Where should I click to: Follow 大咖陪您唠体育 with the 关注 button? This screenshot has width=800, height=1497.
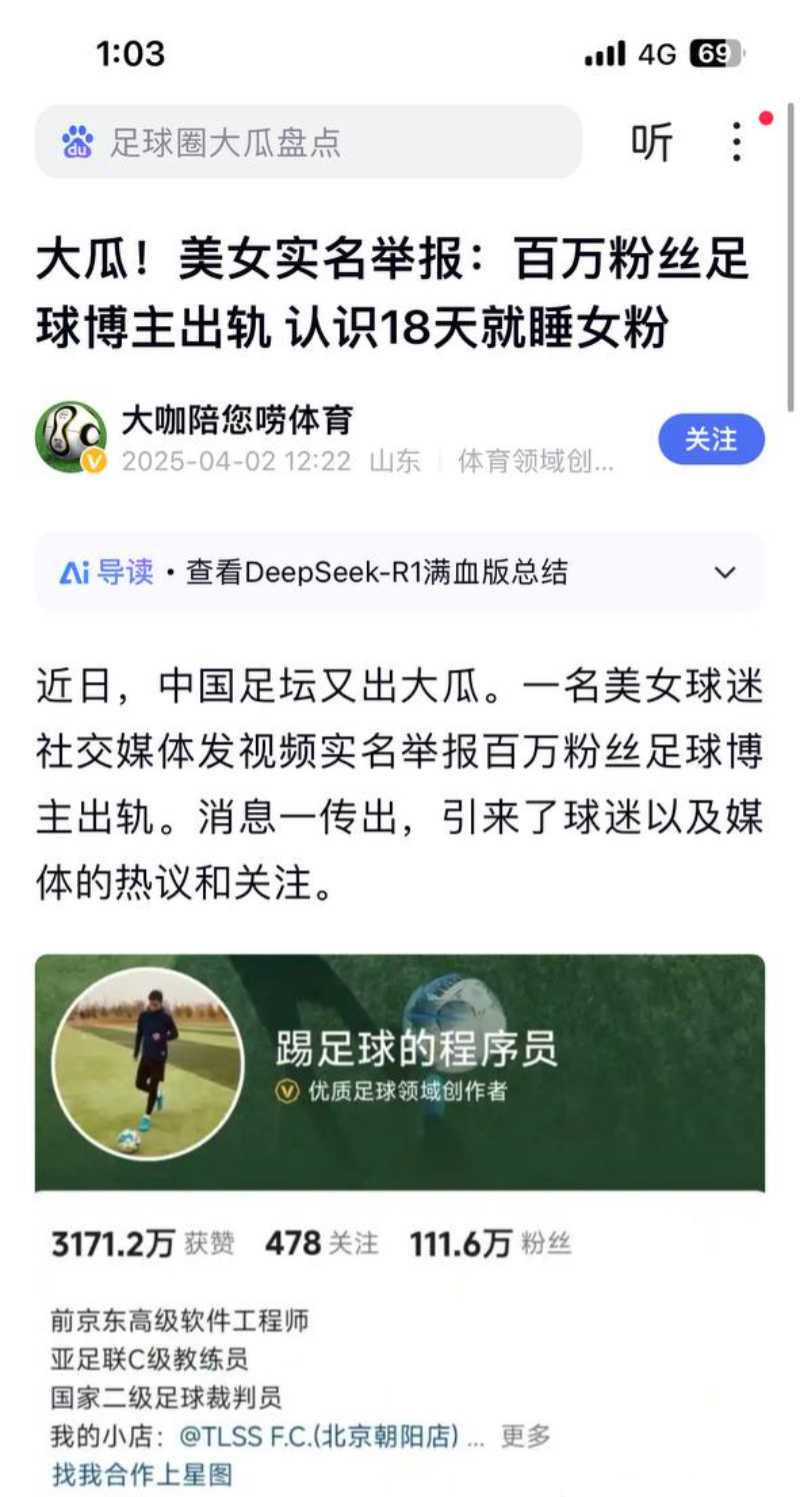coord(710,439)
